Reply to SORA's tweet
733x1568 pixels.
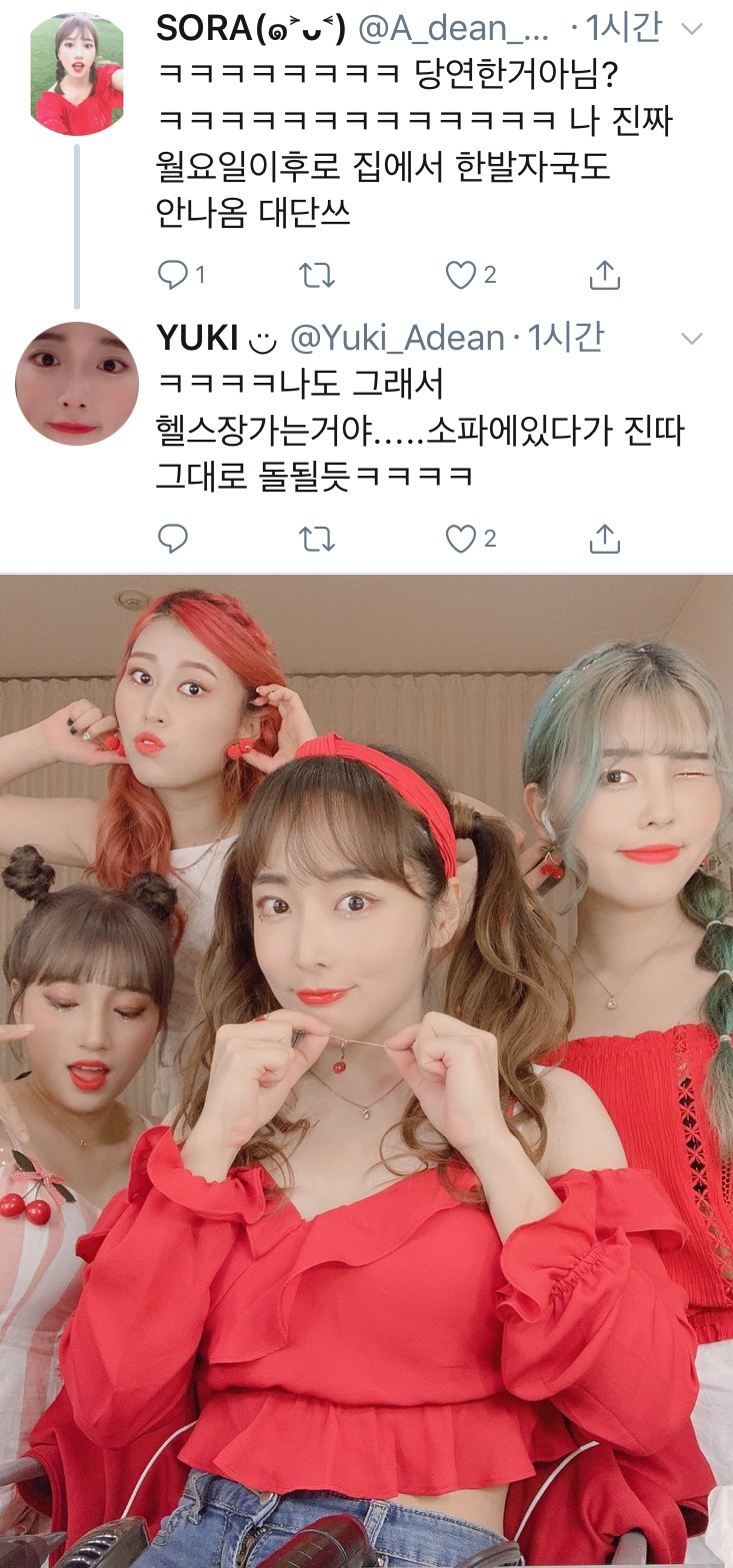tap(174, 274)
